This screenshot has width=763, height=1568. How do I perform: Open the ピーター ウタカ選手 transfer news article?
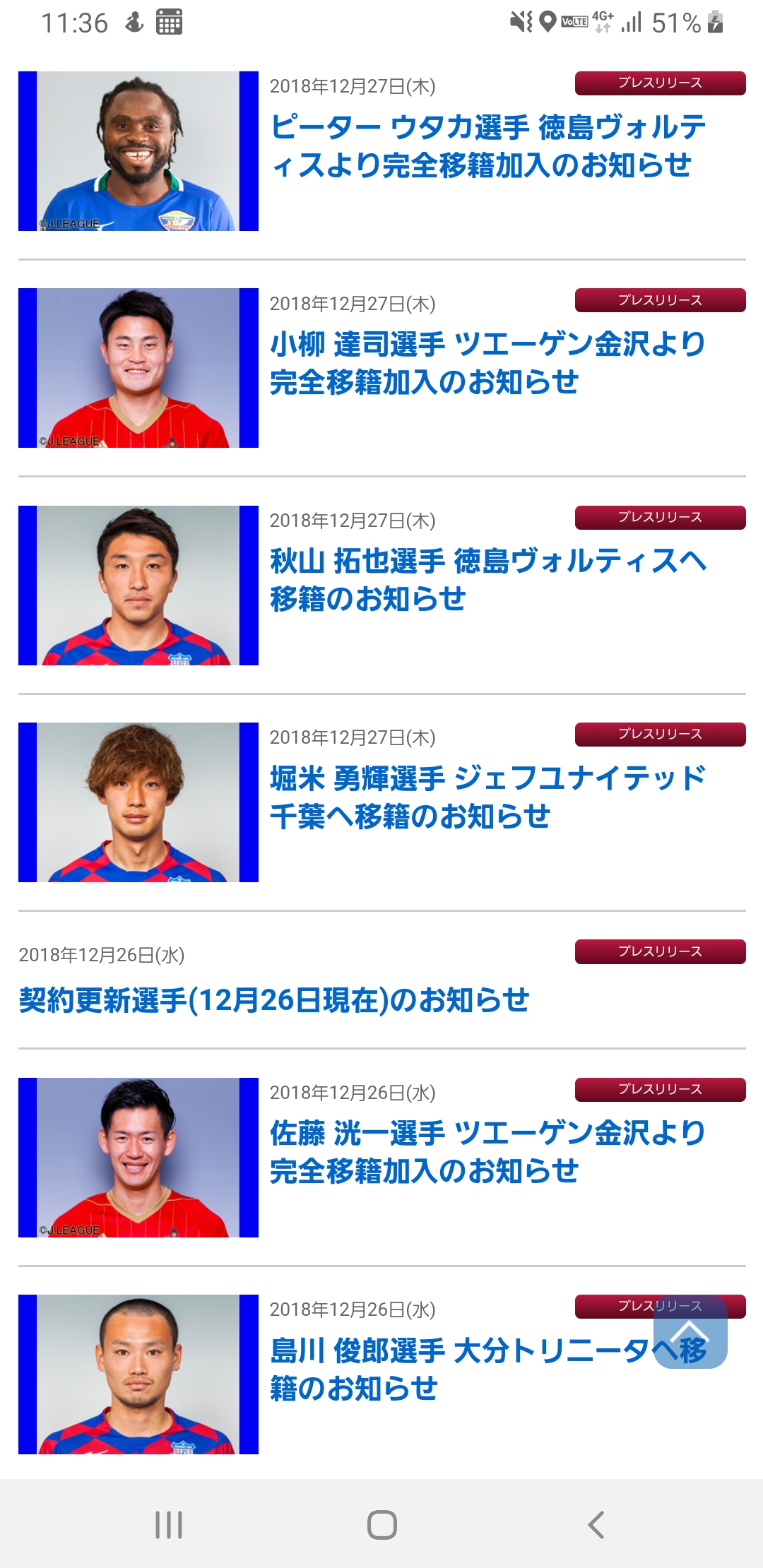(487, 146)
